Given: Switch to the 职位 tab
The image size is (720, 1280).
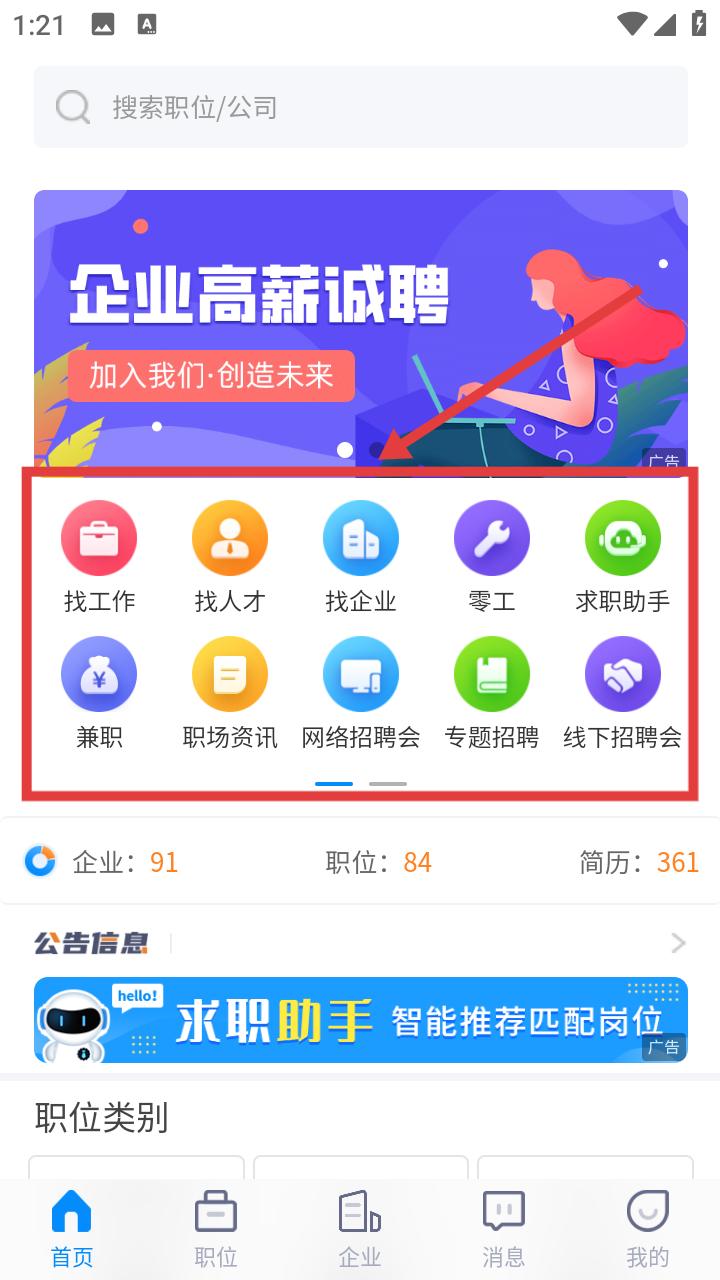Looking at the screenshot, I should click(x=216, y=1229).
